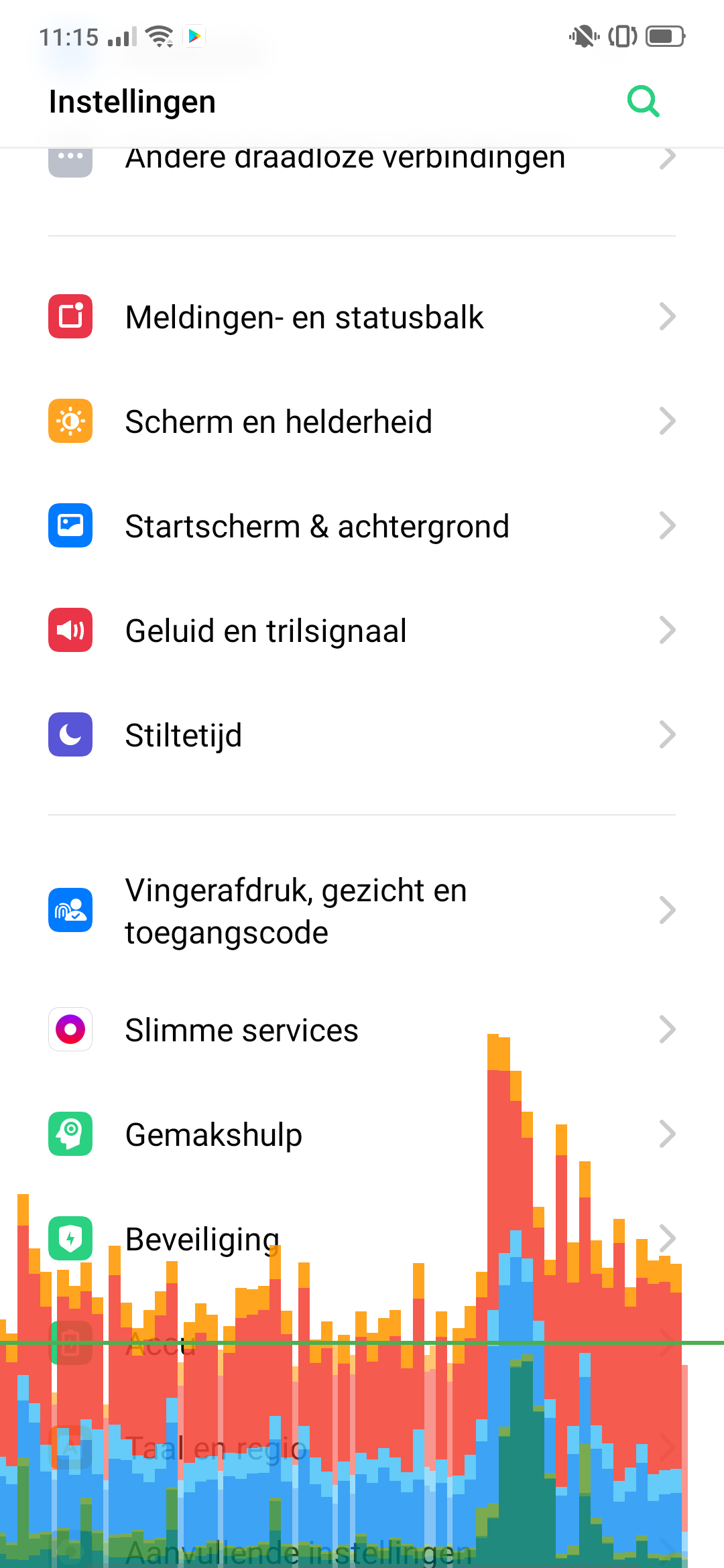Go to Slimme services

click(x=242, y=1030)
